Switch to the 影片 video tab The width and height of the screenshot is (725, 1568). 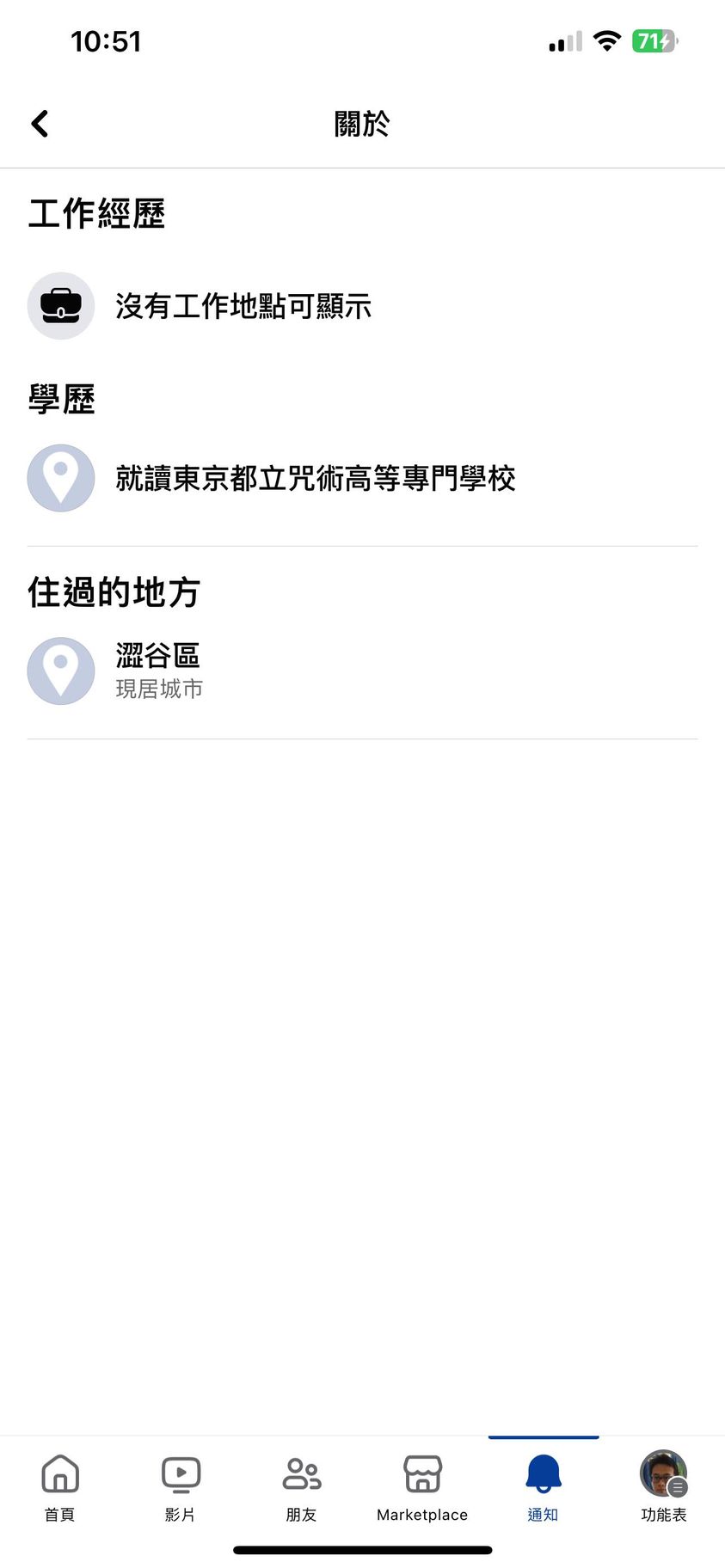tap(181, 1486)
